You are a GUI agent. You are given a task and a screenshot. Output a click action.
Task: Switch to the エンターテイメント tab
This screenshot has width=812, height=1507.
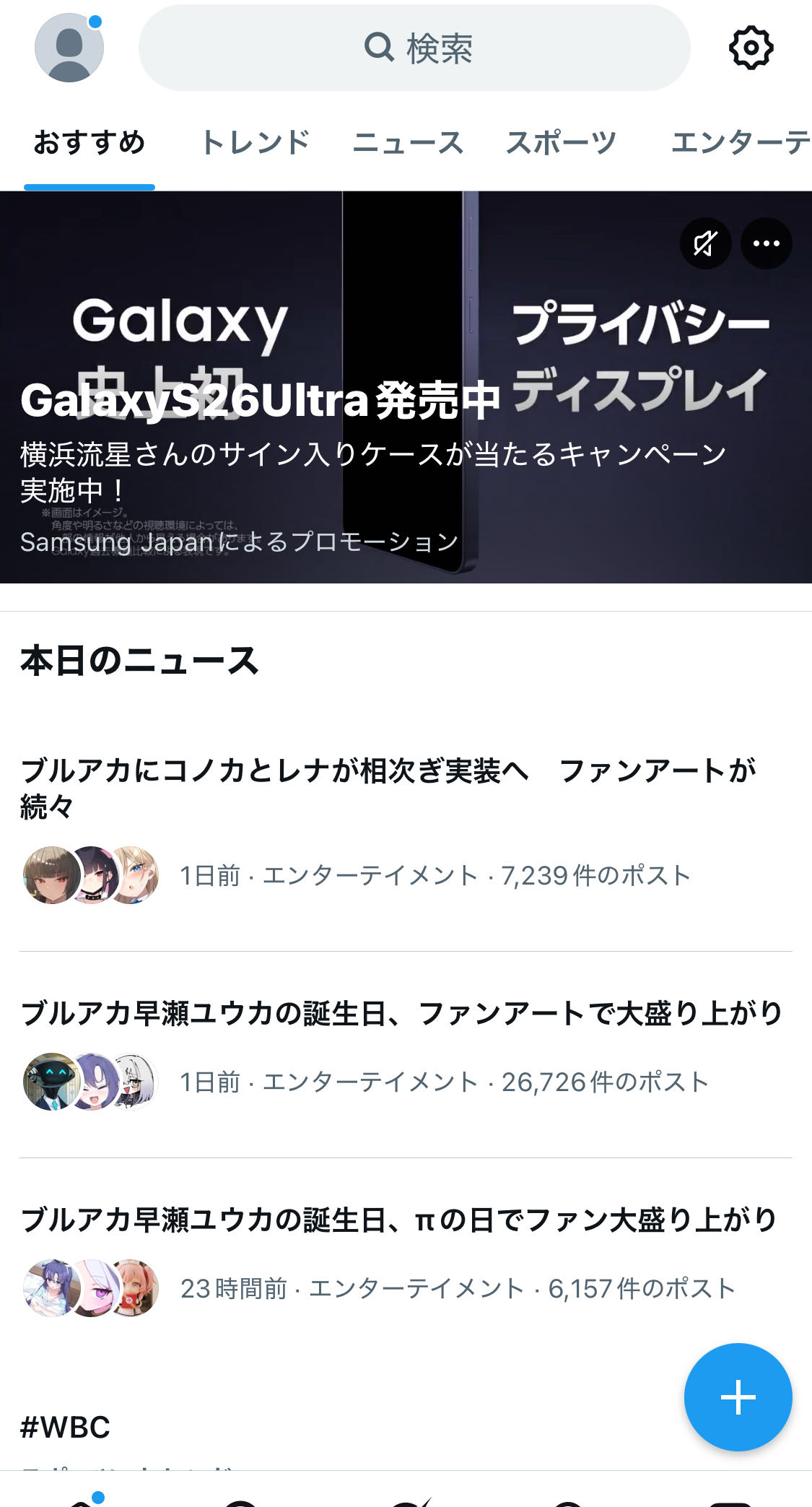(740, 142)
